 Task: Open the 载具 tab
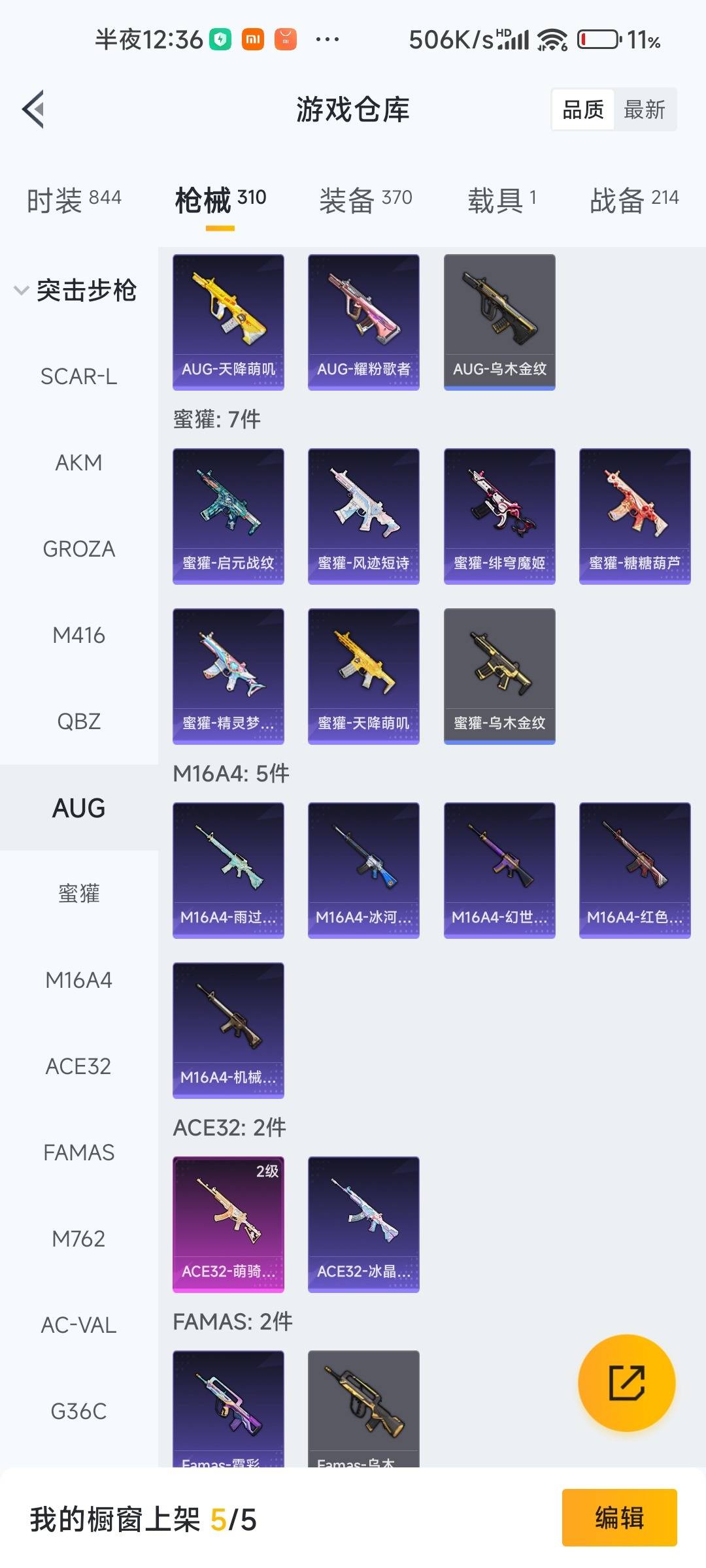[501, 199]
